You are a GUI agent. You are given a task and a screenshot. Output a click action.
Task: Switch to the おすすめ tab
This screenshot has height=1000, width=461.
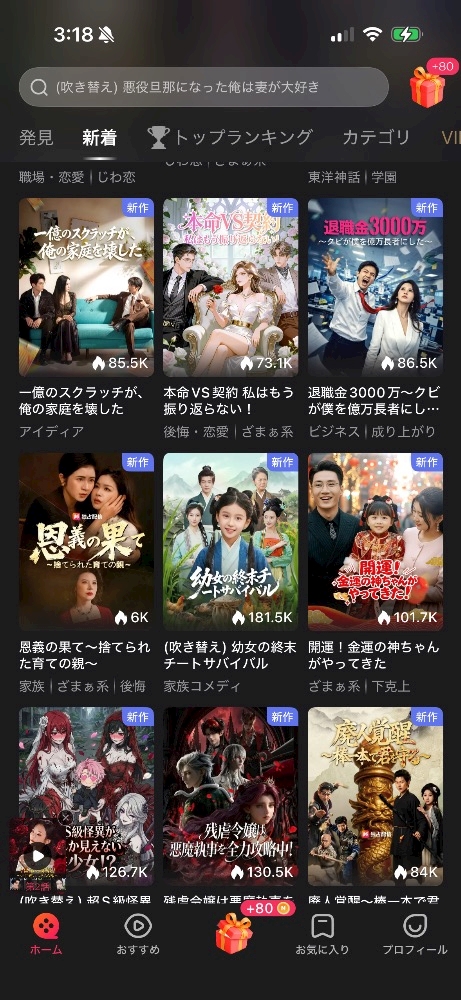click(x=138, y=934)
